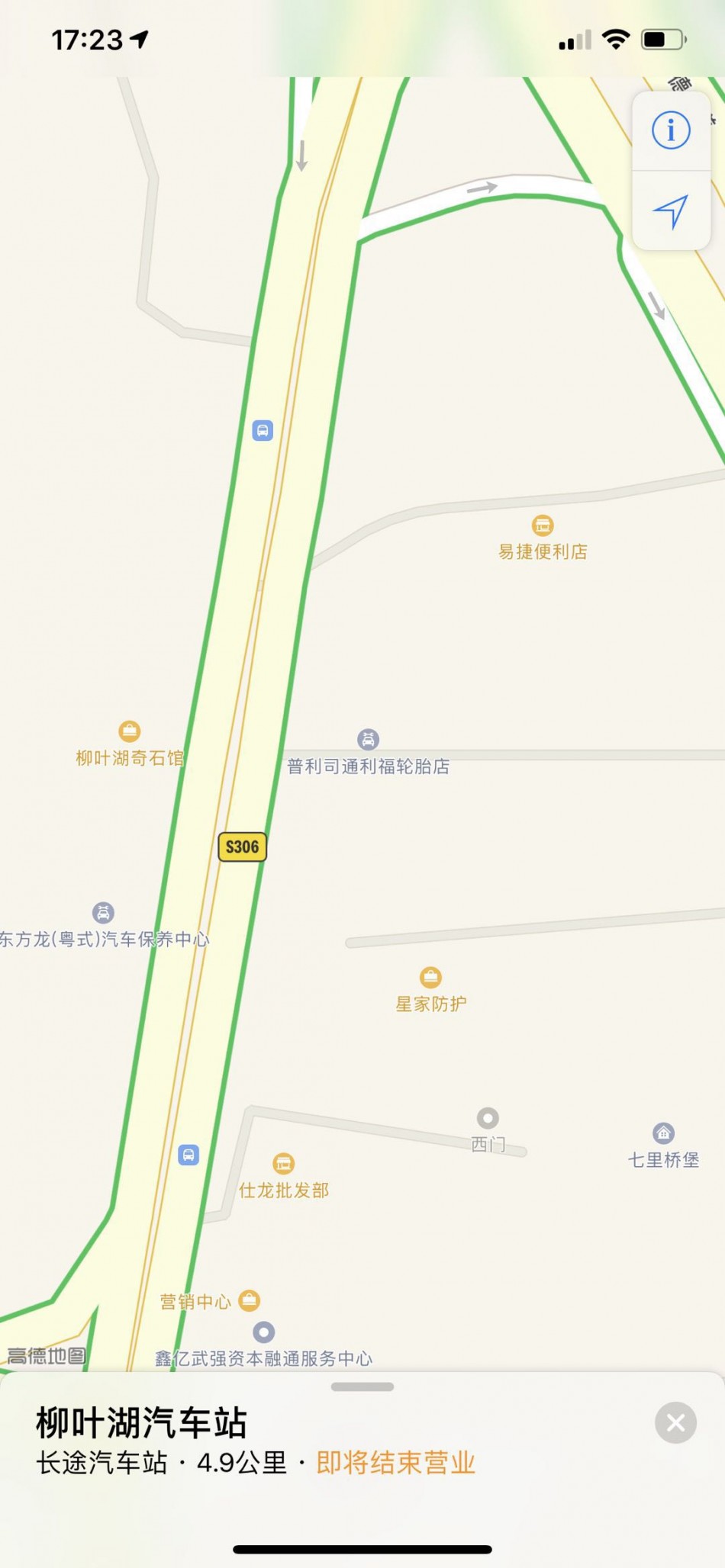This screenshot has width=725, height=1568.
Task: Tap the 柳叶湖奇石馆 point of interest
Action: [130, 731]
